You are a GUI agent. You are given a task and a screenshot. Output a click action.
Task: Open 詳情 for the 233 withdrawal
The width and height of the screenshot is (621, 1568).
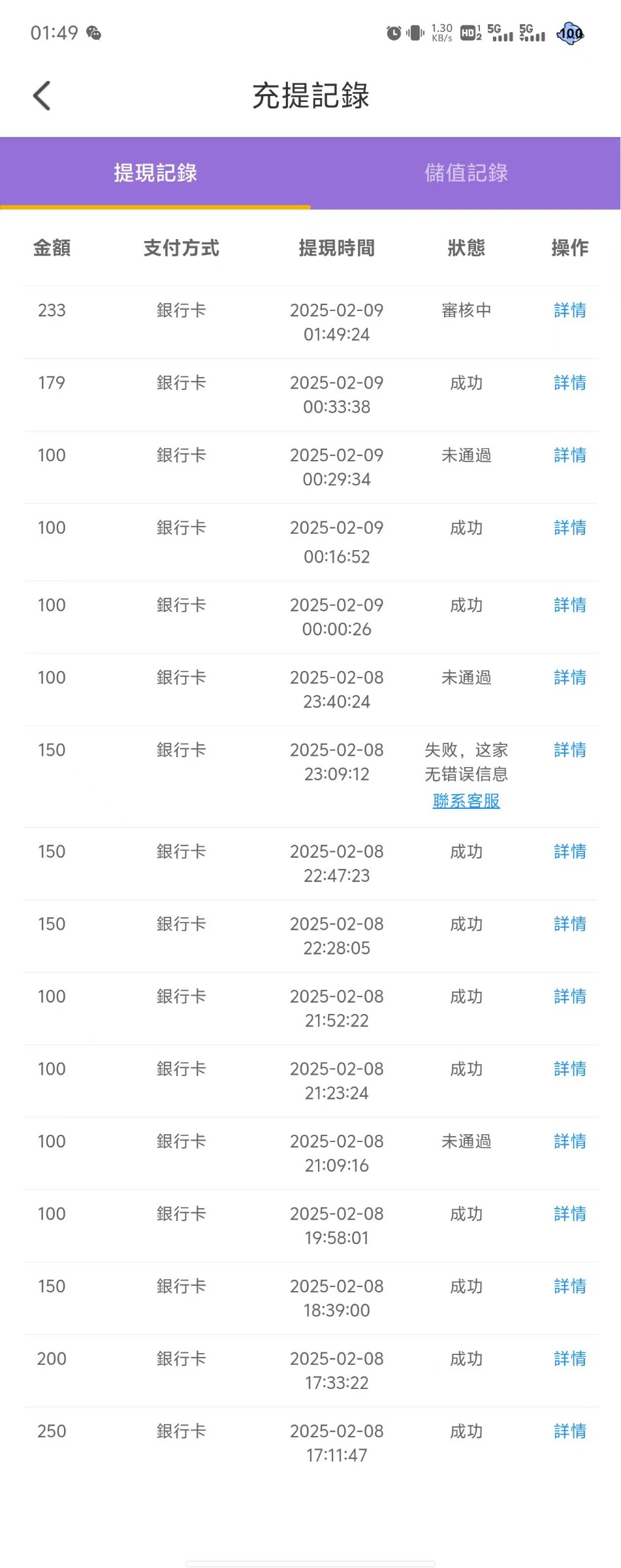569,310
